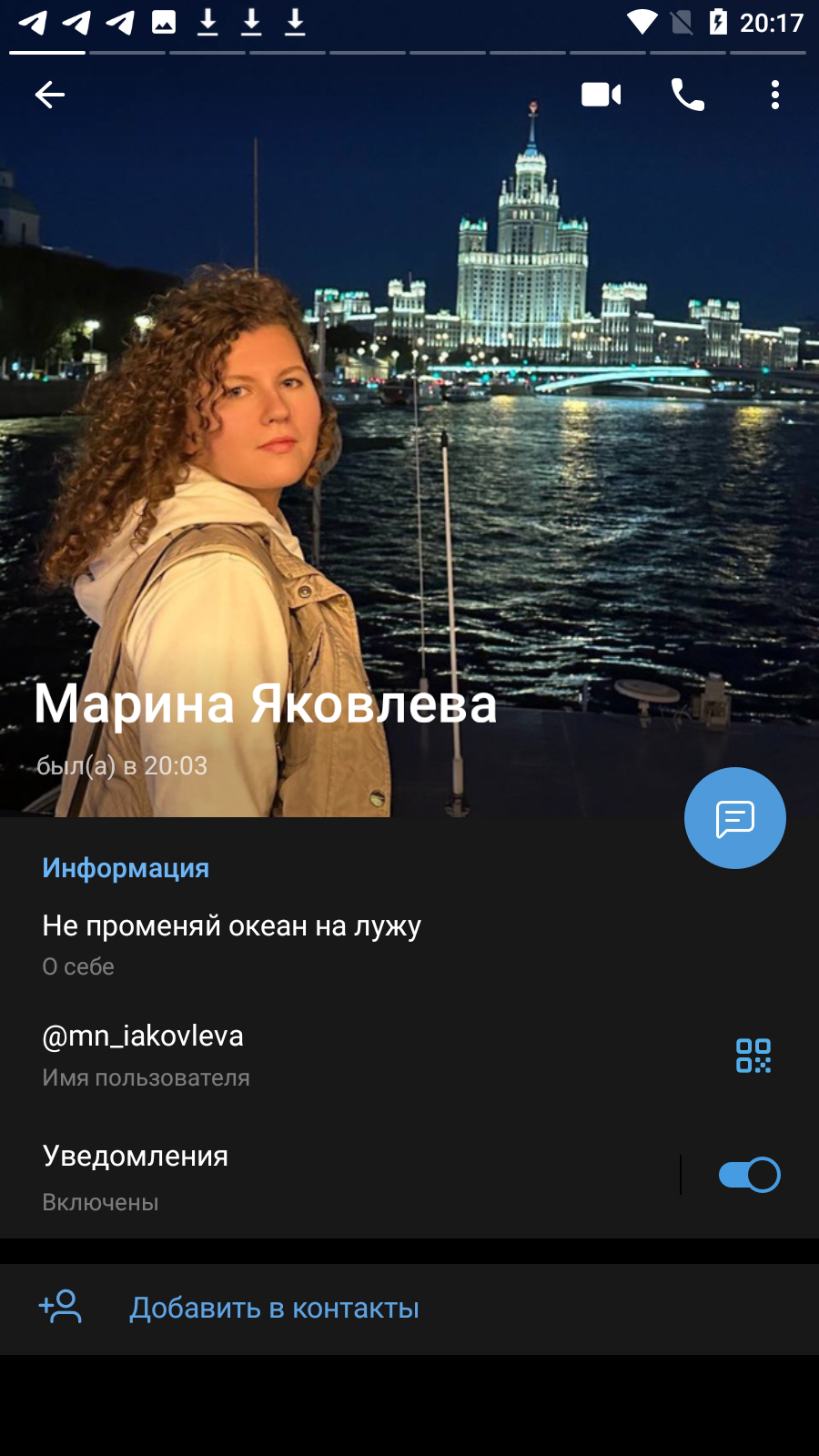Screen dimensions: 819x1456
Task: Start a video call with Марина Яковлева
Action: coord(602,95)
